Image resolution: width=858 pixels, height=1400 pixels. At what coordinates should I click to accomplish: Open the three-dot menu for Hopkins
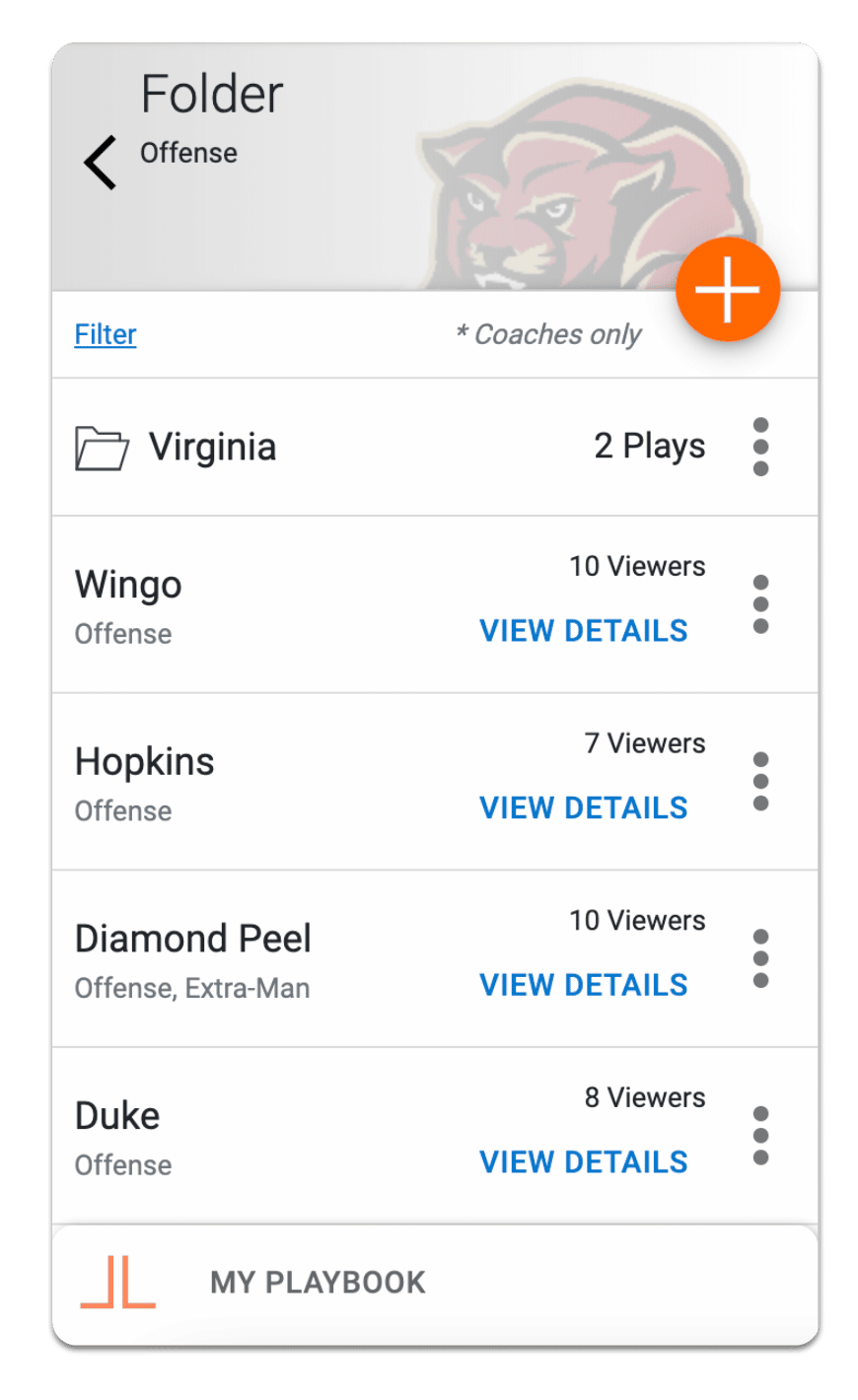(760, 780)
